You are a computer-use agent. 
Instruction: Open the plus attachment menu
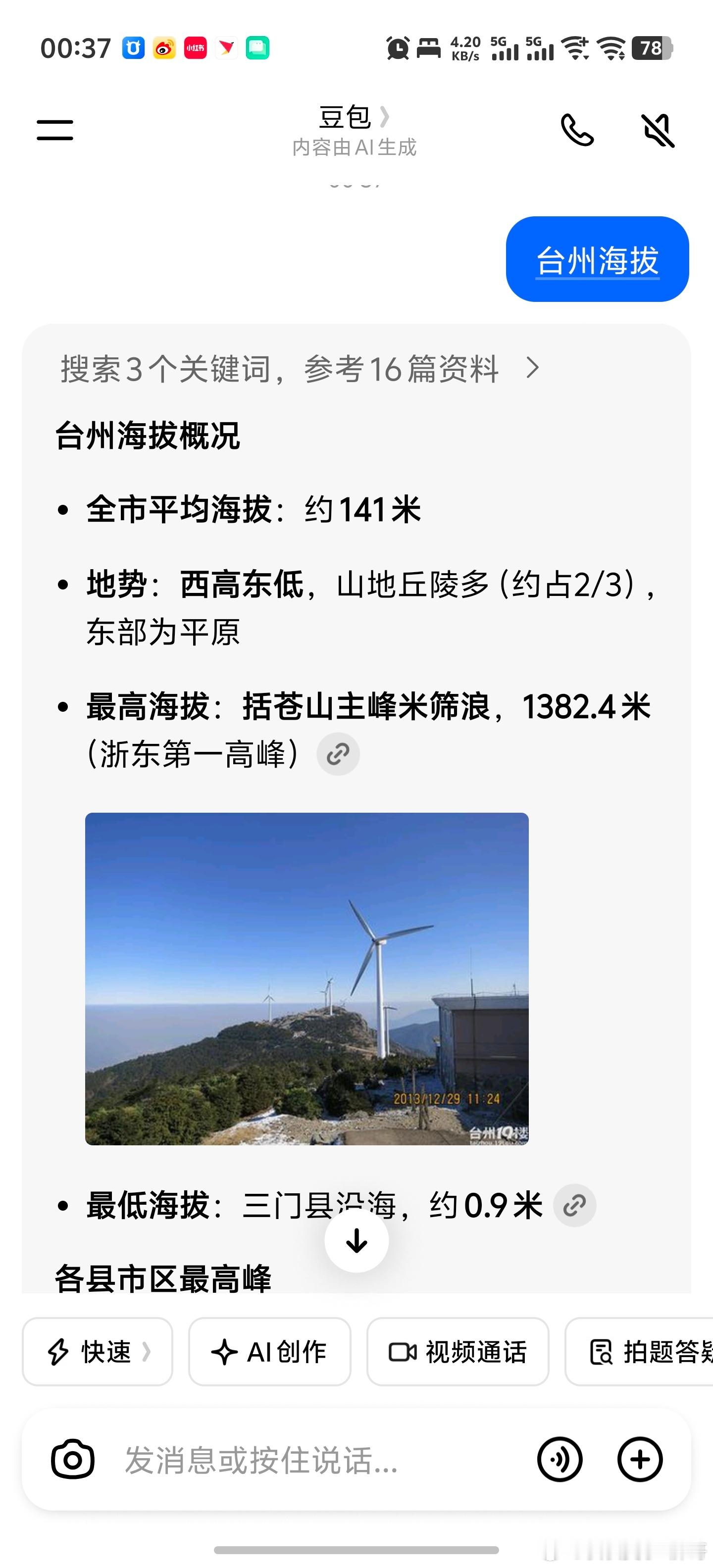tap(639, 1460)
